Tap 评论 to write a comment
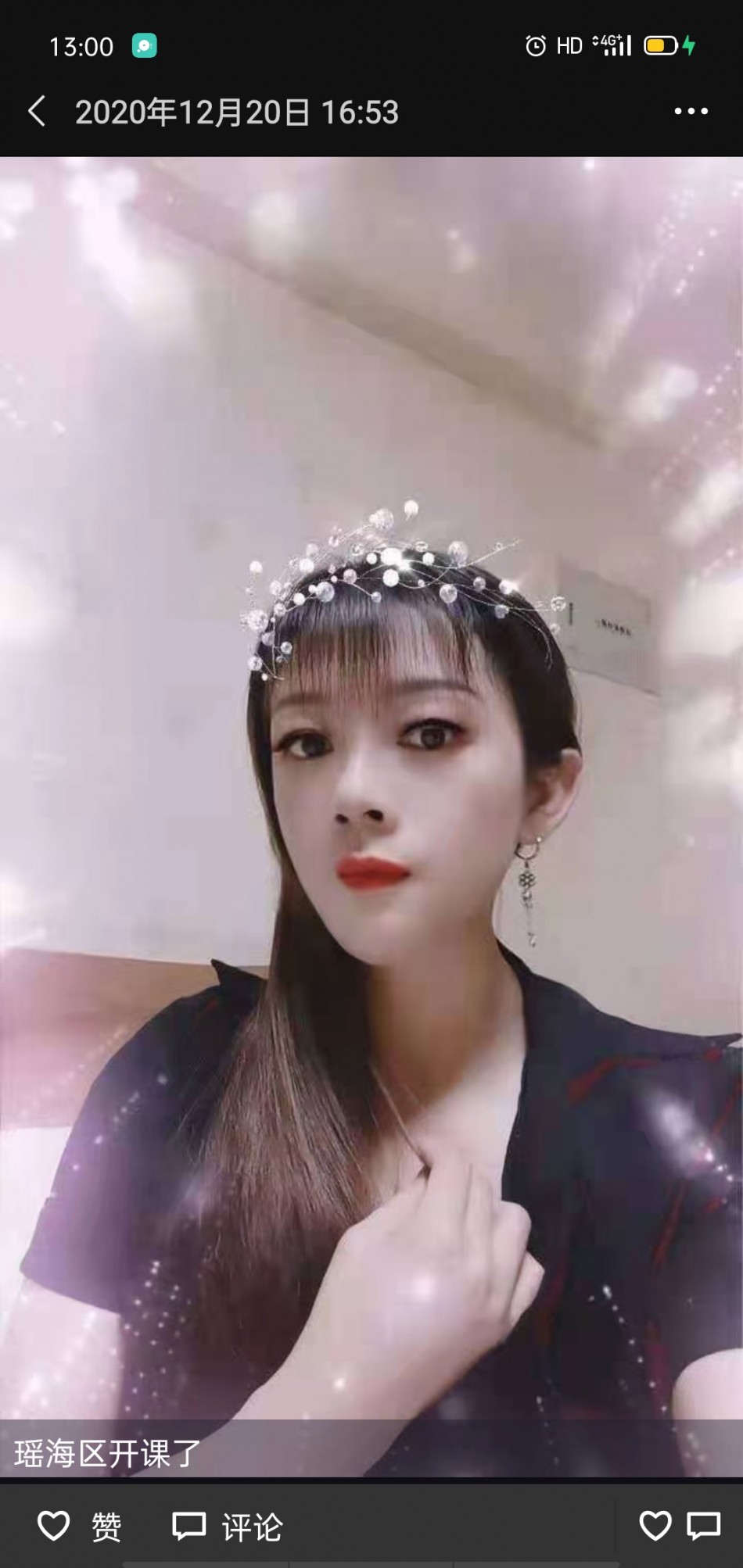The image size is (743, 1568). coord(228,1526)
